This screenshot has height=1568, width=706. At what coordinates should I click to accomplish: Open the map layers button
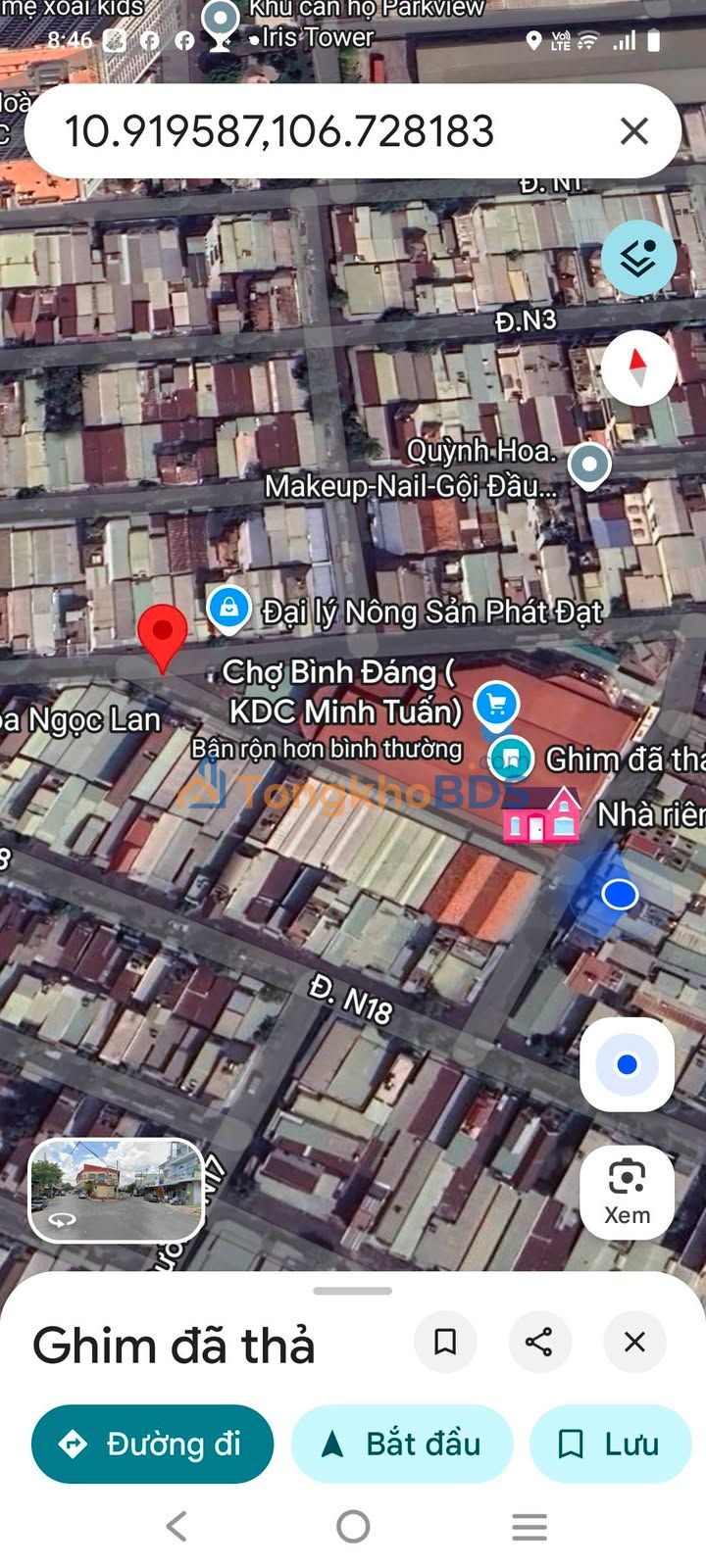tap(638, 258)
